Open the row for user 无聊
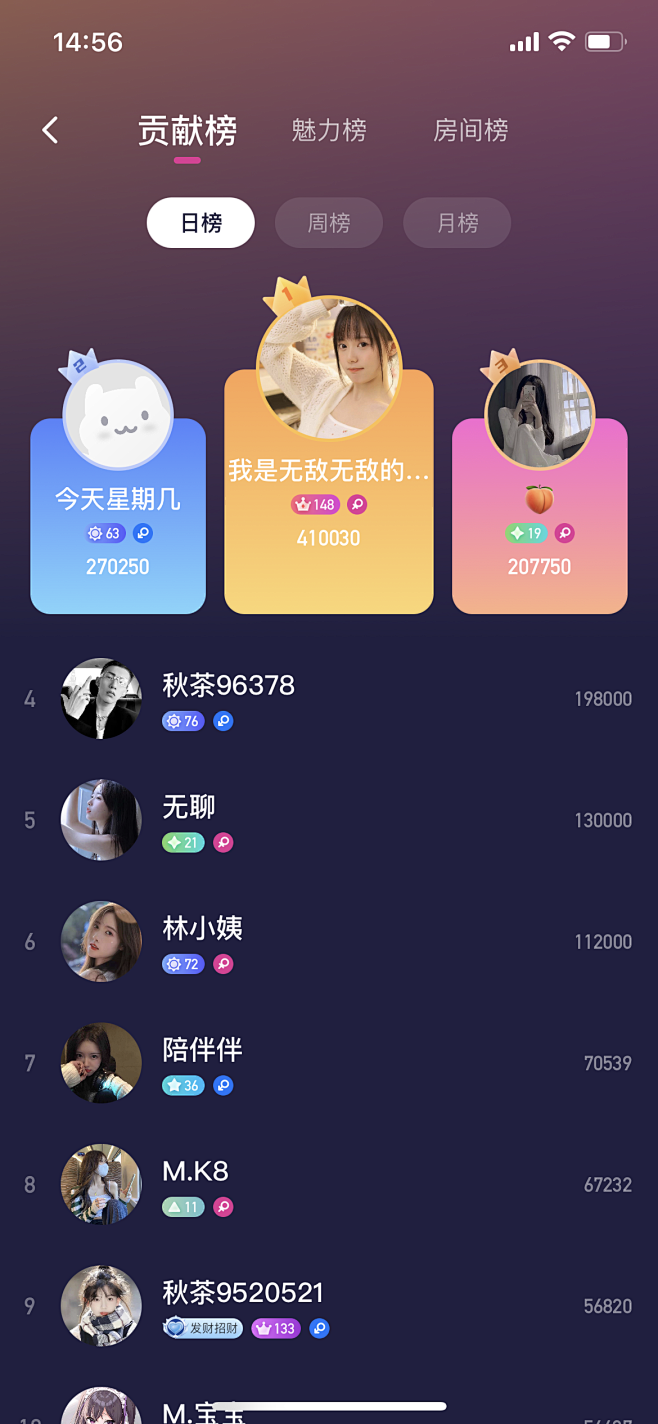The height and width of the screenshot is (1424, 658). (x=329, y=820)
